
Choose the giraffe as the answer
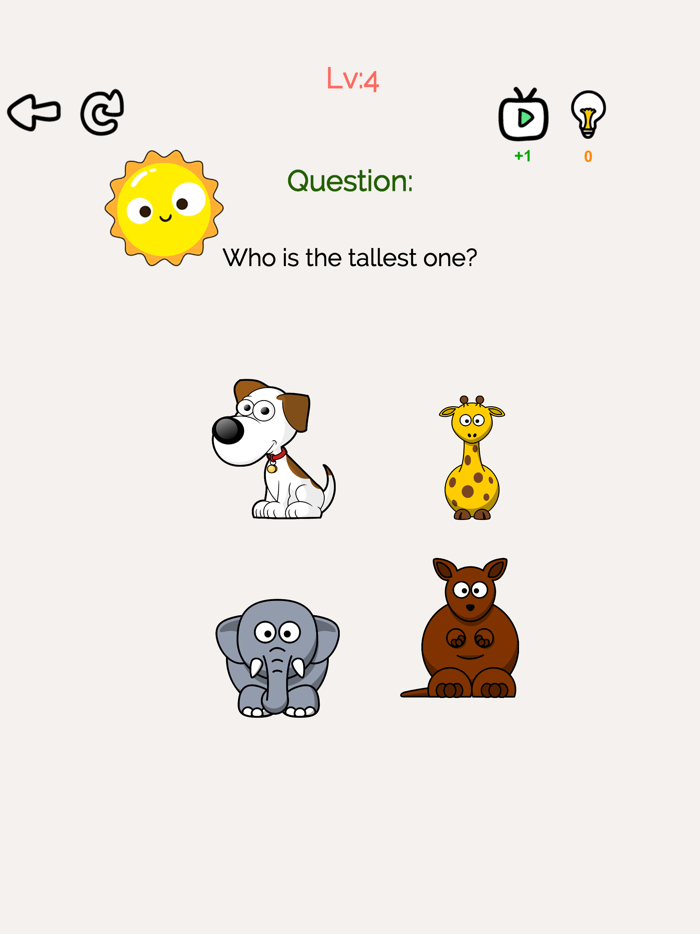coord(472,458)
